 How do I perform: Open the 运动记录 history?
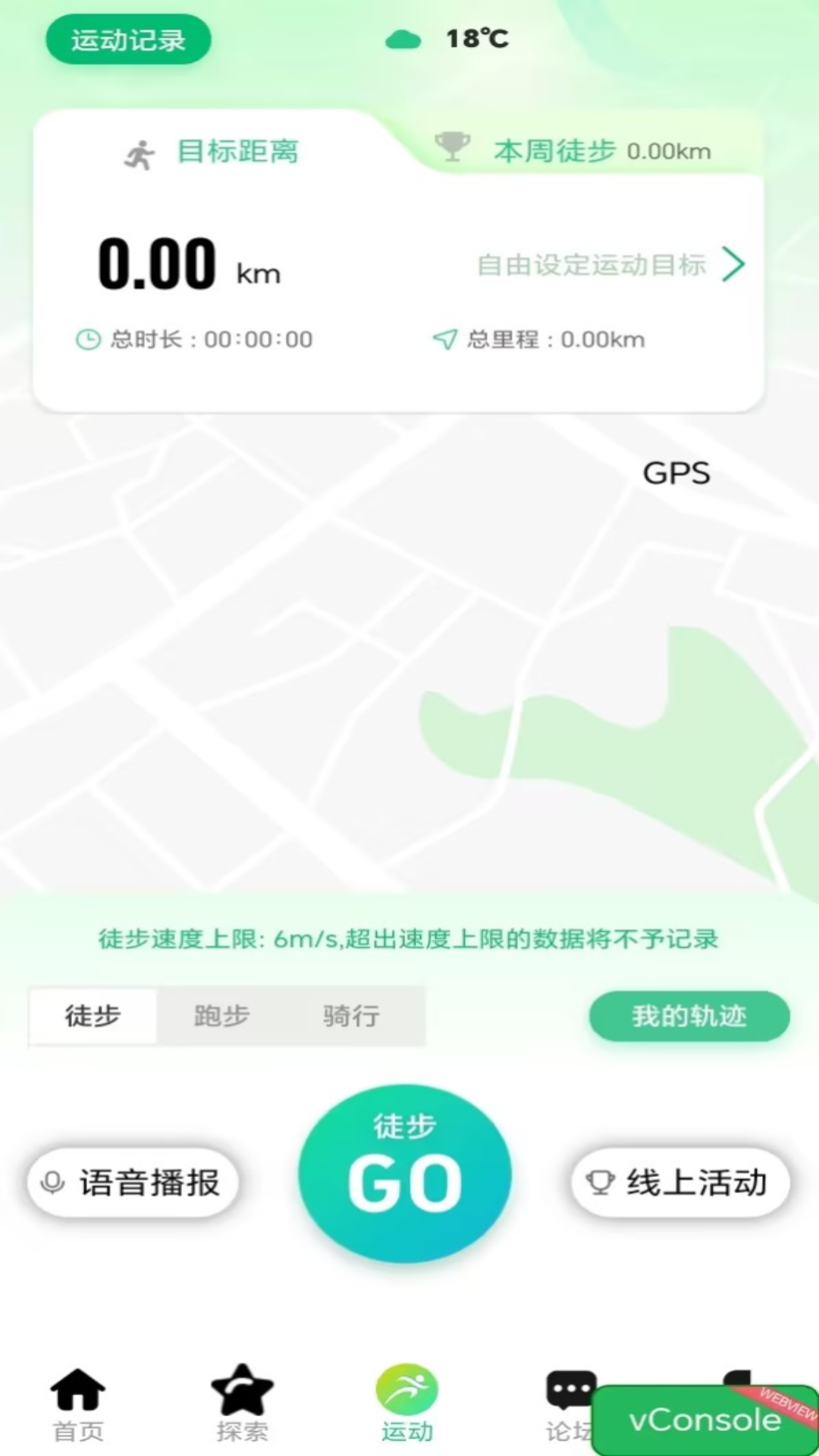point(127,39)
